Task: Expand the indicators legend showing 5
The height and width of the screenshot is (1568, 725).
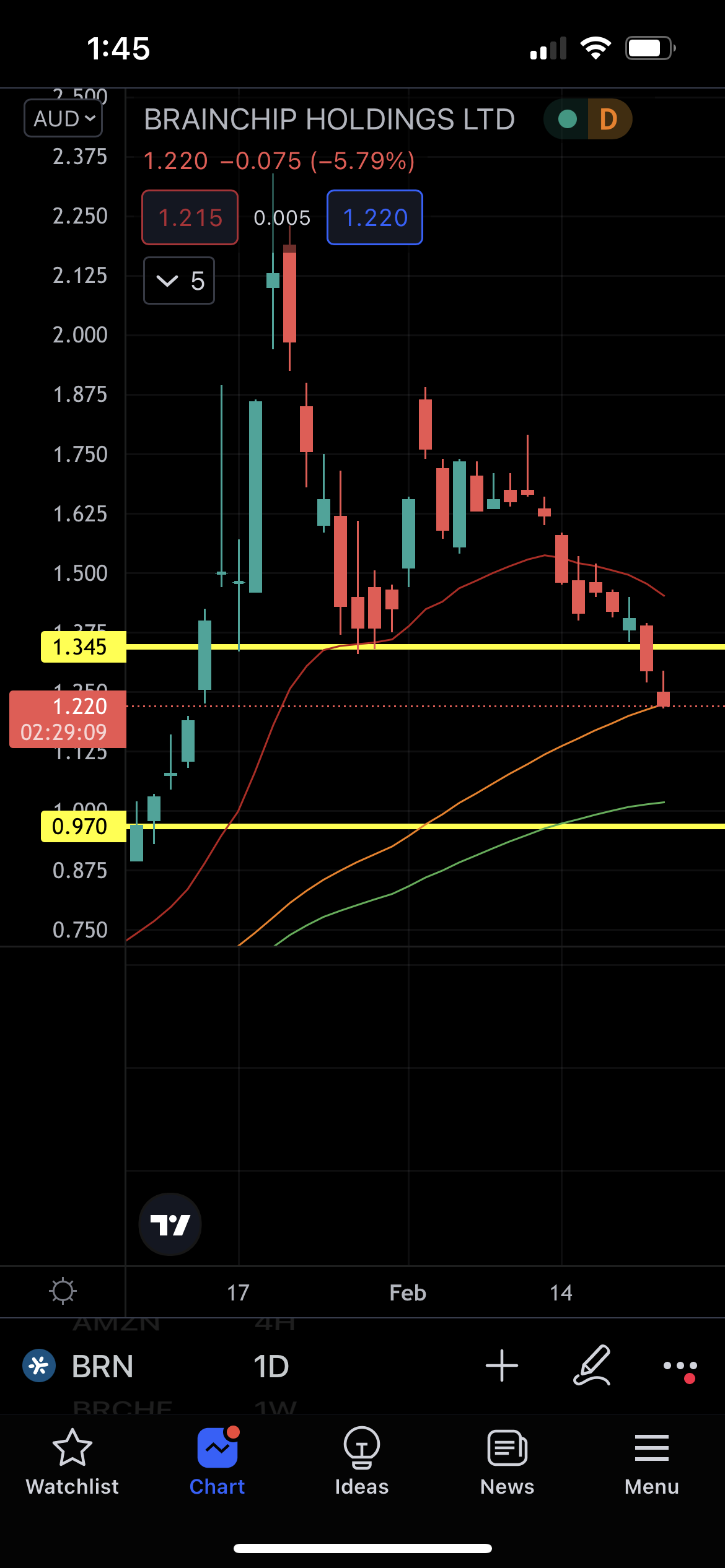Action: pyautogui.click(x=179, y=281)
